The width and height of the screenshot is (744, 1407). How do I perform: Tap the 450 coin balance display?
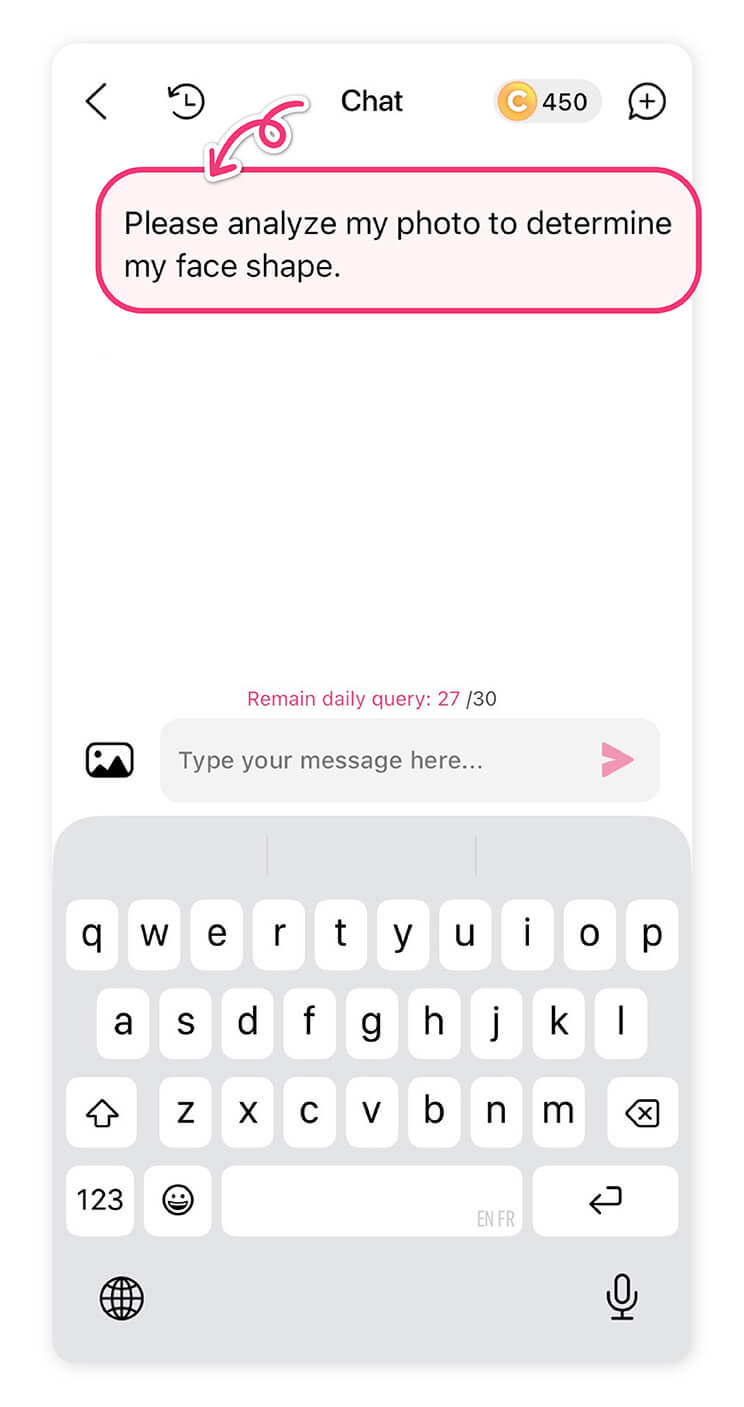point(564,101)
